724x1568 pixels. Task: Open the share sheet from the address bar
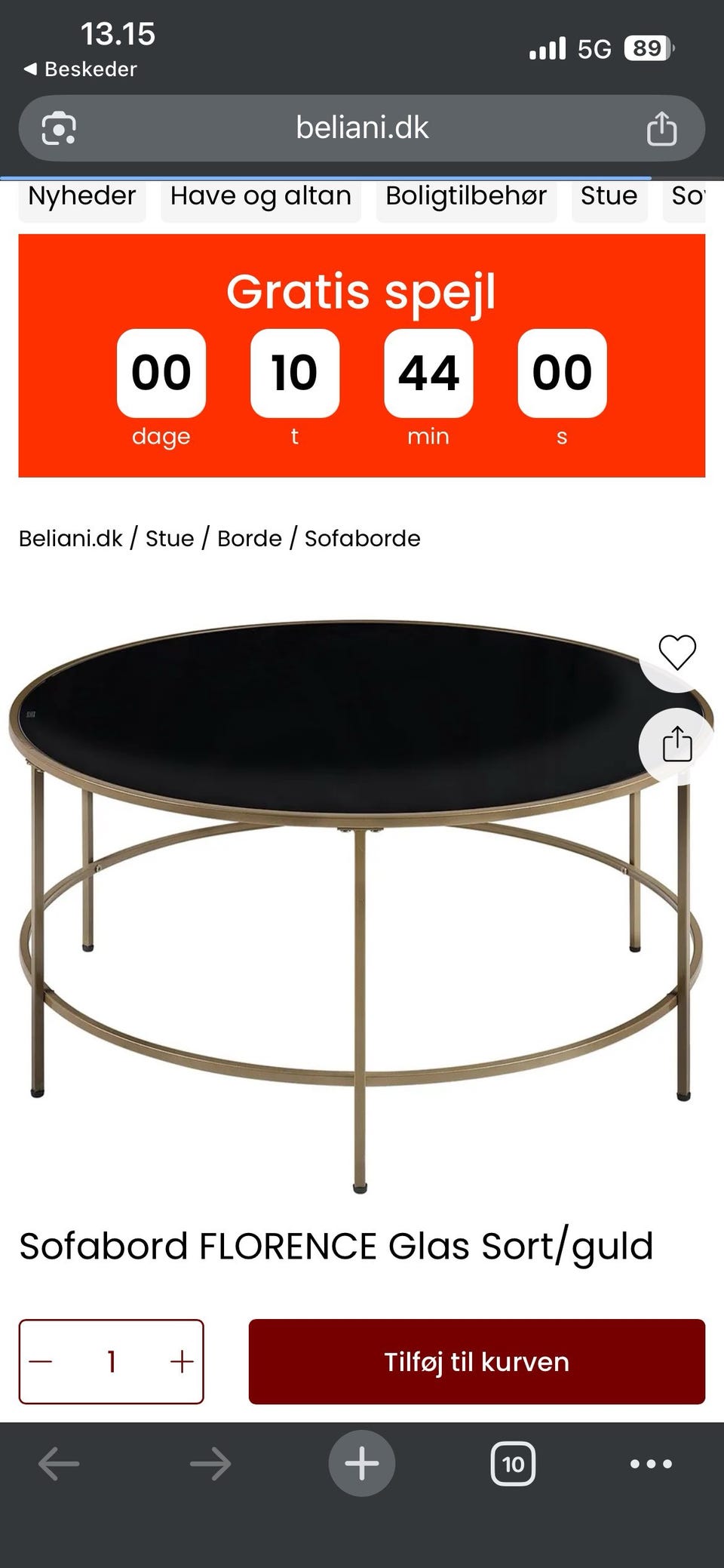(x=662, y=128)
